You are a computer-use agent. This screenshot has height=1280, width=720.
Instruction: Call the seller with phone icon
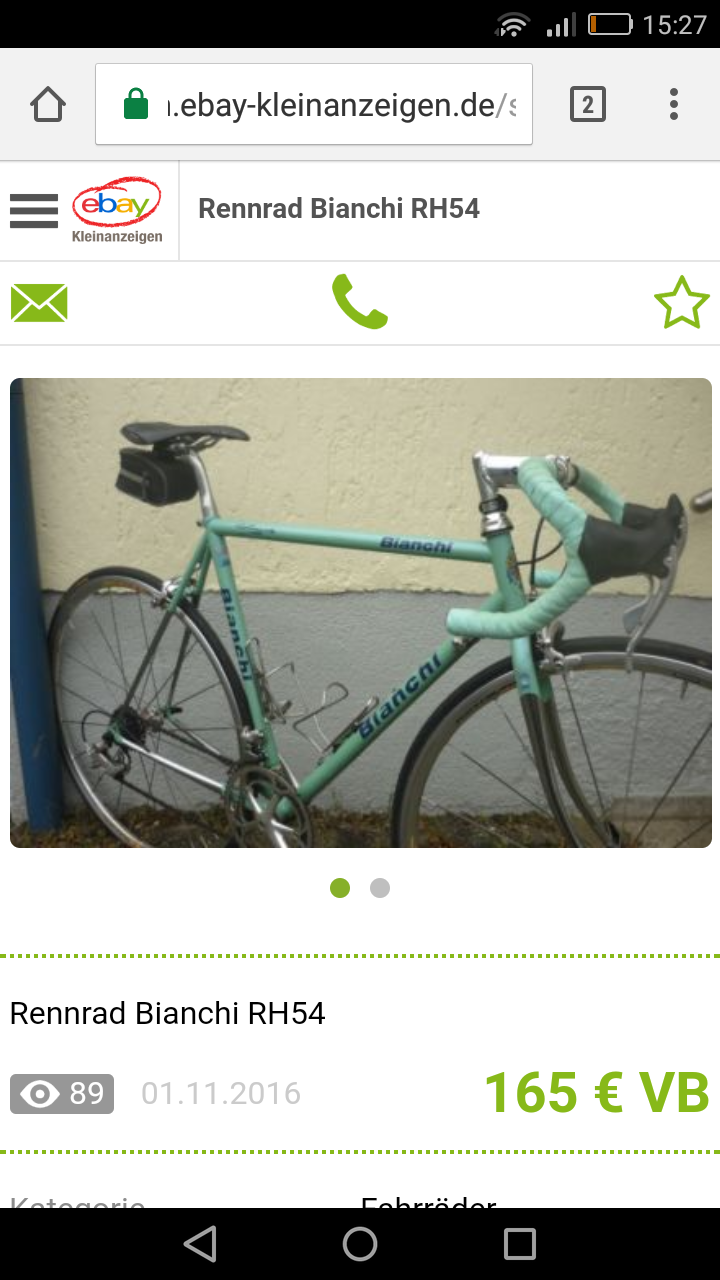(x=359, y=302)
